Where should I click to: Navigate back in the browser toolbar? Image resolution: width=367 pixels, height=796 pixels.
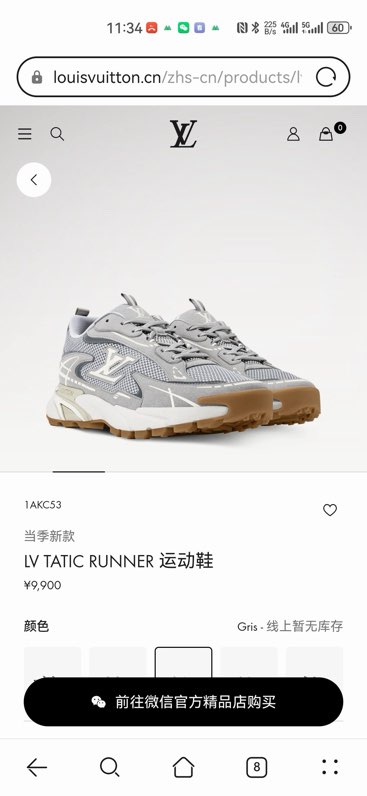[x=37, y=767]
